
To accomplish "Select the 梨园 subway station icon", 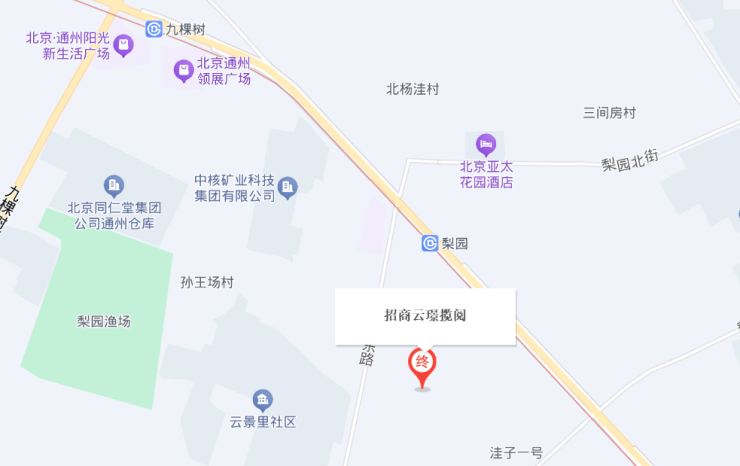I will tap(430, 243).
